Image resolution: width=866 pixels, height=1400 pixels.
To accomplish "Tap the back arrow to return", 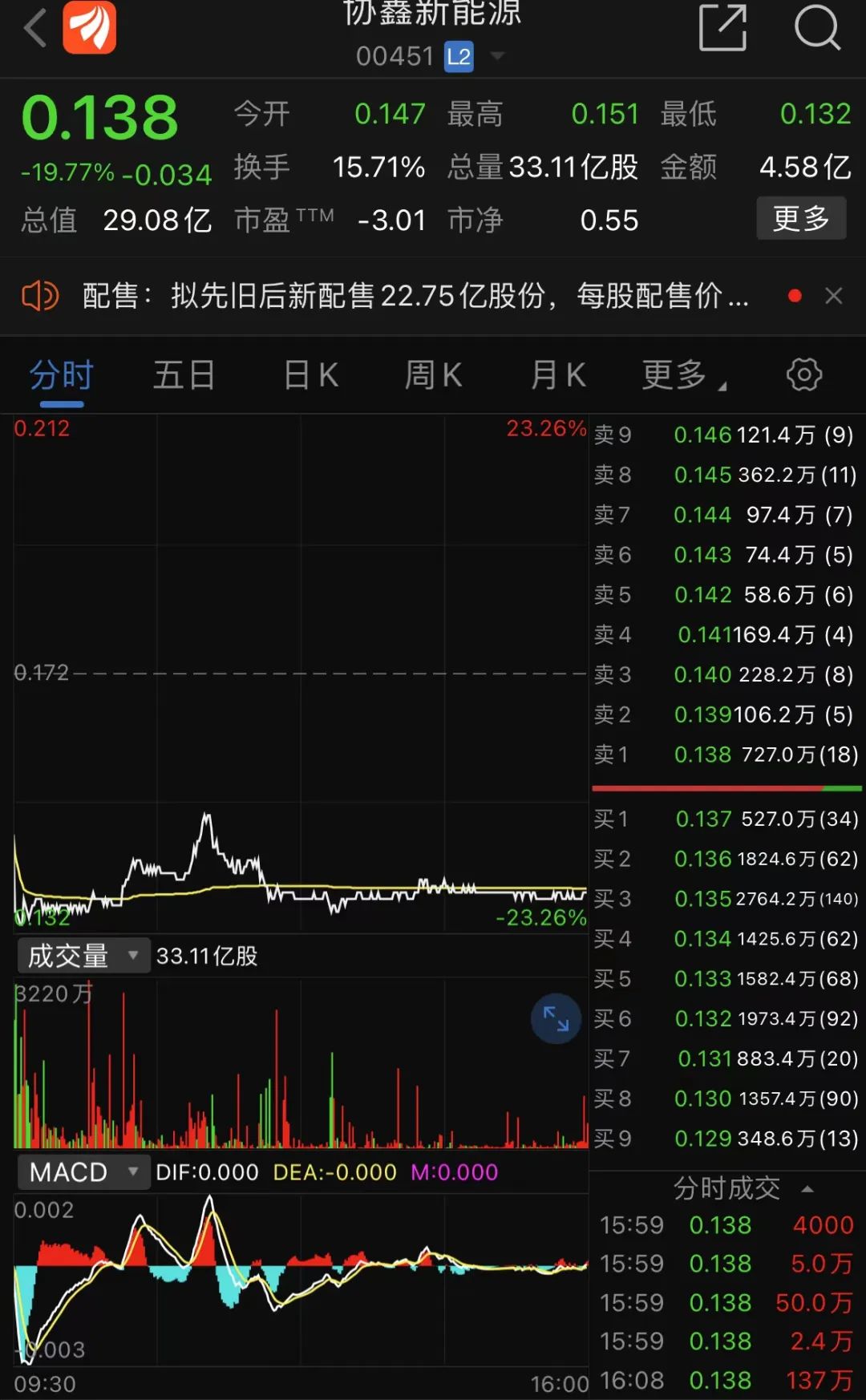I will coord(34,28).
